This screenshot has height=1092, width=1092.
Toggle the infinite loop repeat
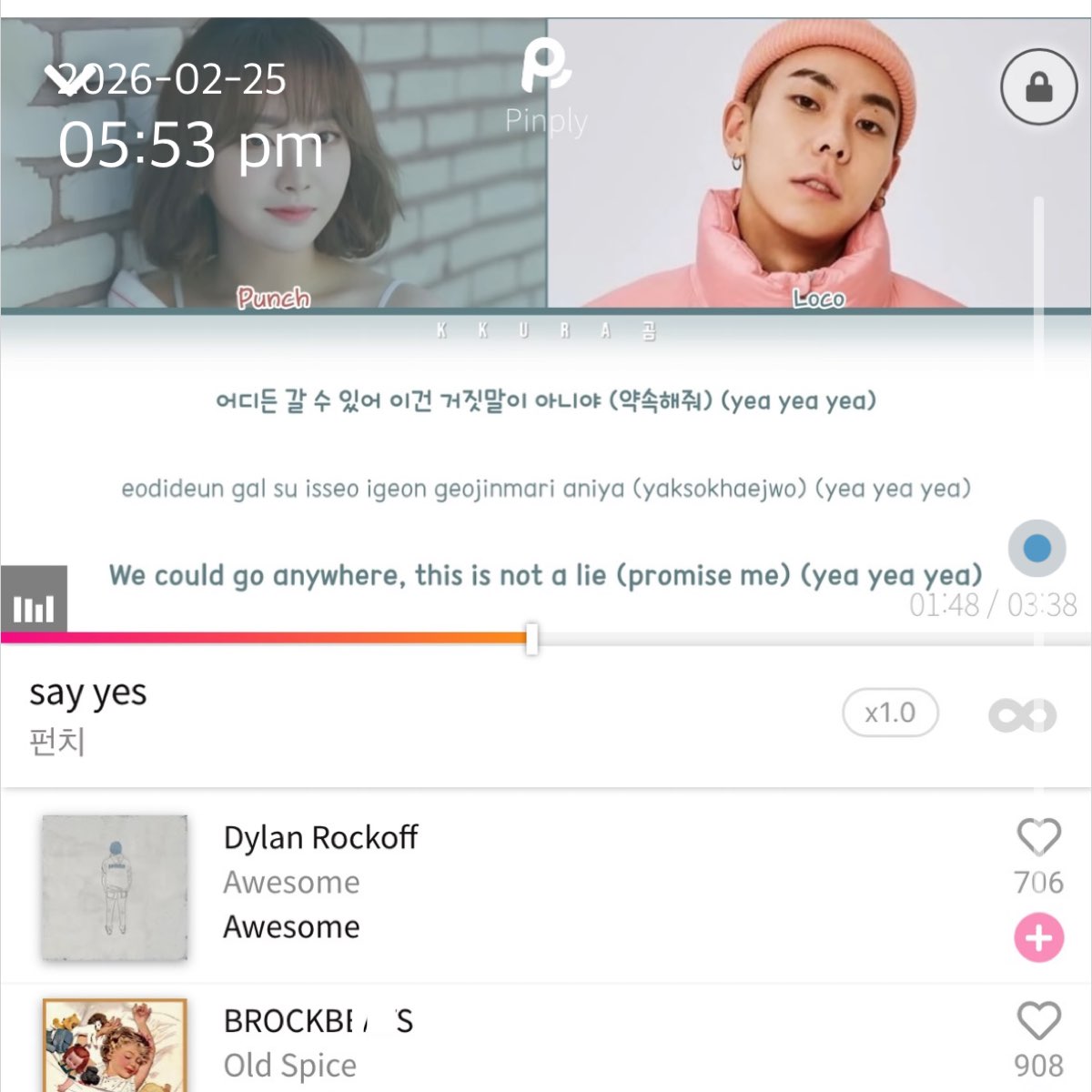tap(1022, 715)
